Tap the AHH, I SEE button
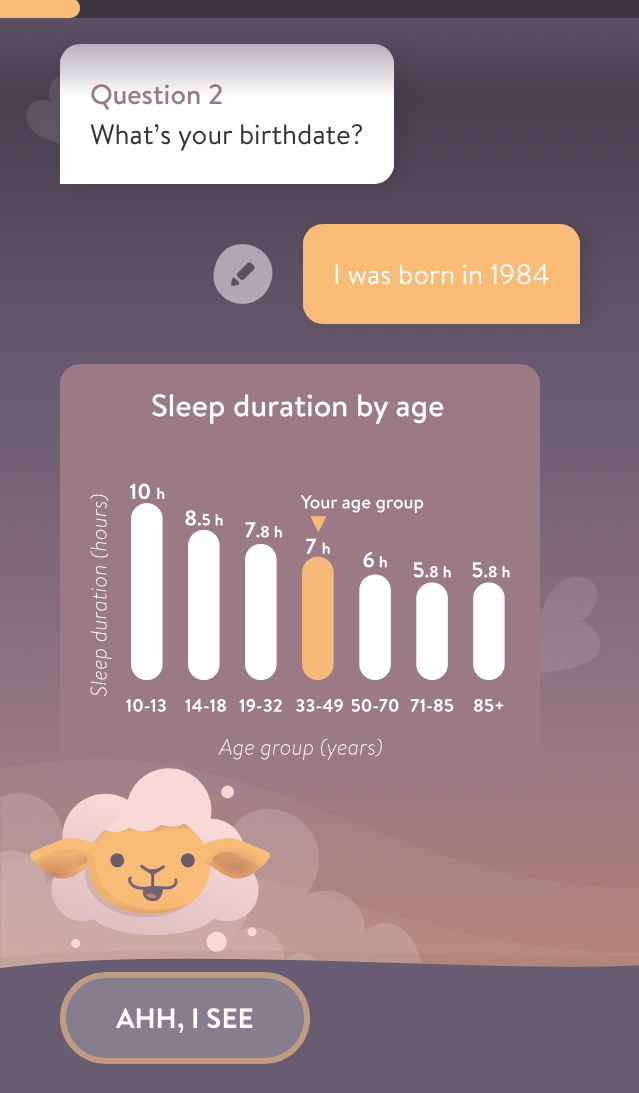The width and height of the screenshot is (639, 1093). click(185, 1018)
